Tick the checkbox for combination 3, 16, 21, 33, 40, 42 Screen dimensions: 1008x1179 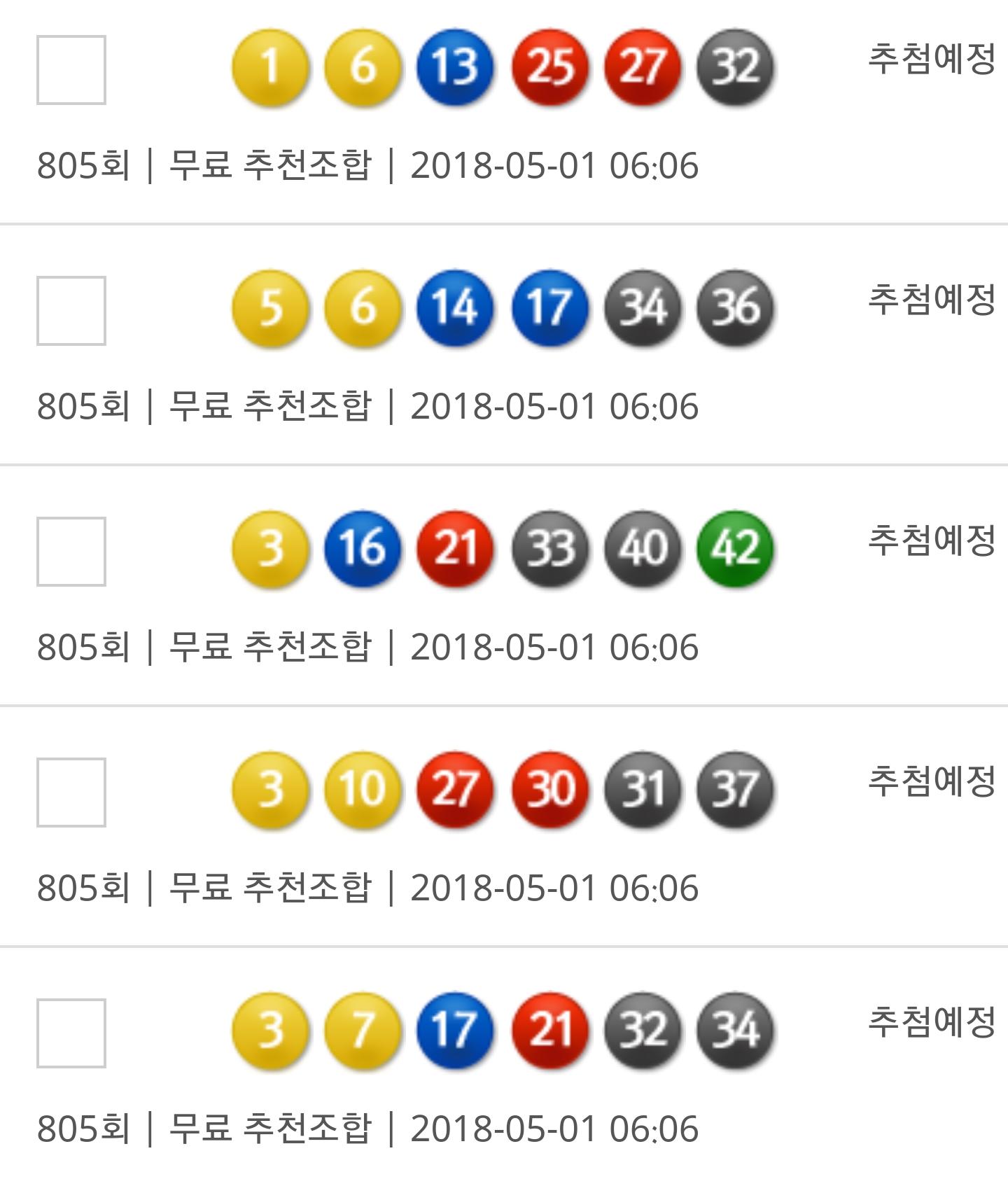click(x=71, y=552)
